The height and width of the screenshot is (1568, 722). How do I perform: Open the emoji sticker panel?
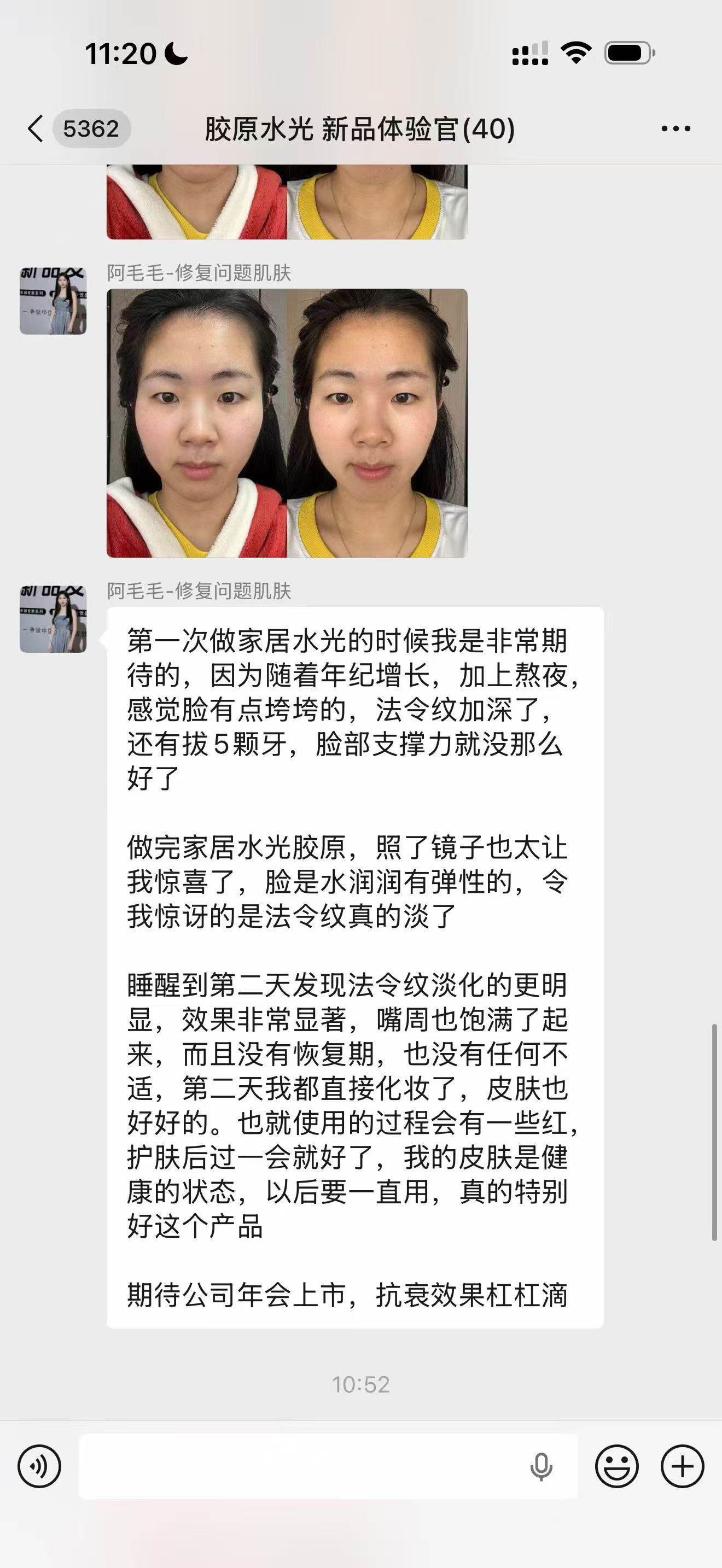[616, 1466]
